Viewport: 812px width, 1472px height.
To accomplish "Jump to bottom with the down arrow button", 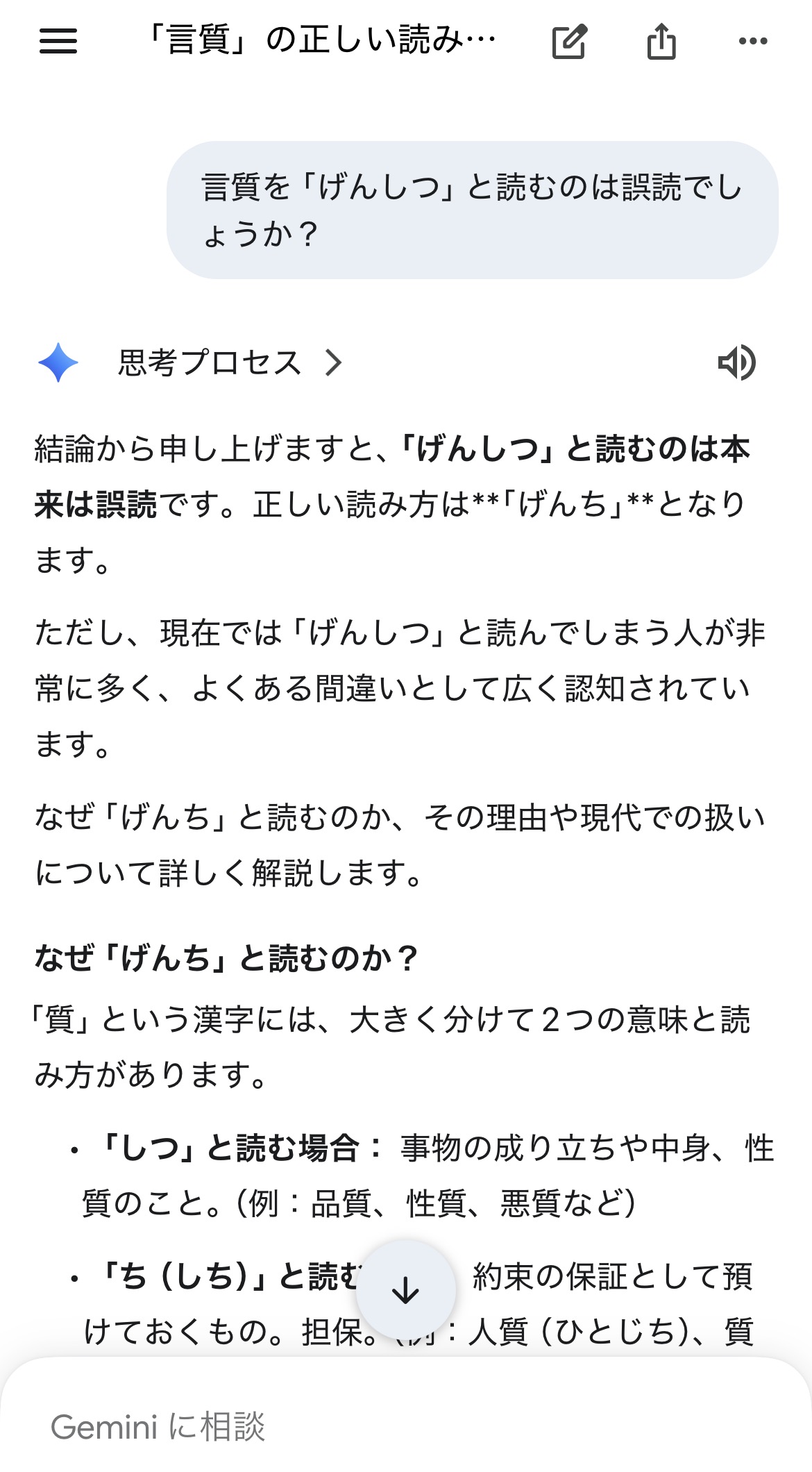I will pyautogui.click(x=406, y=1290).
